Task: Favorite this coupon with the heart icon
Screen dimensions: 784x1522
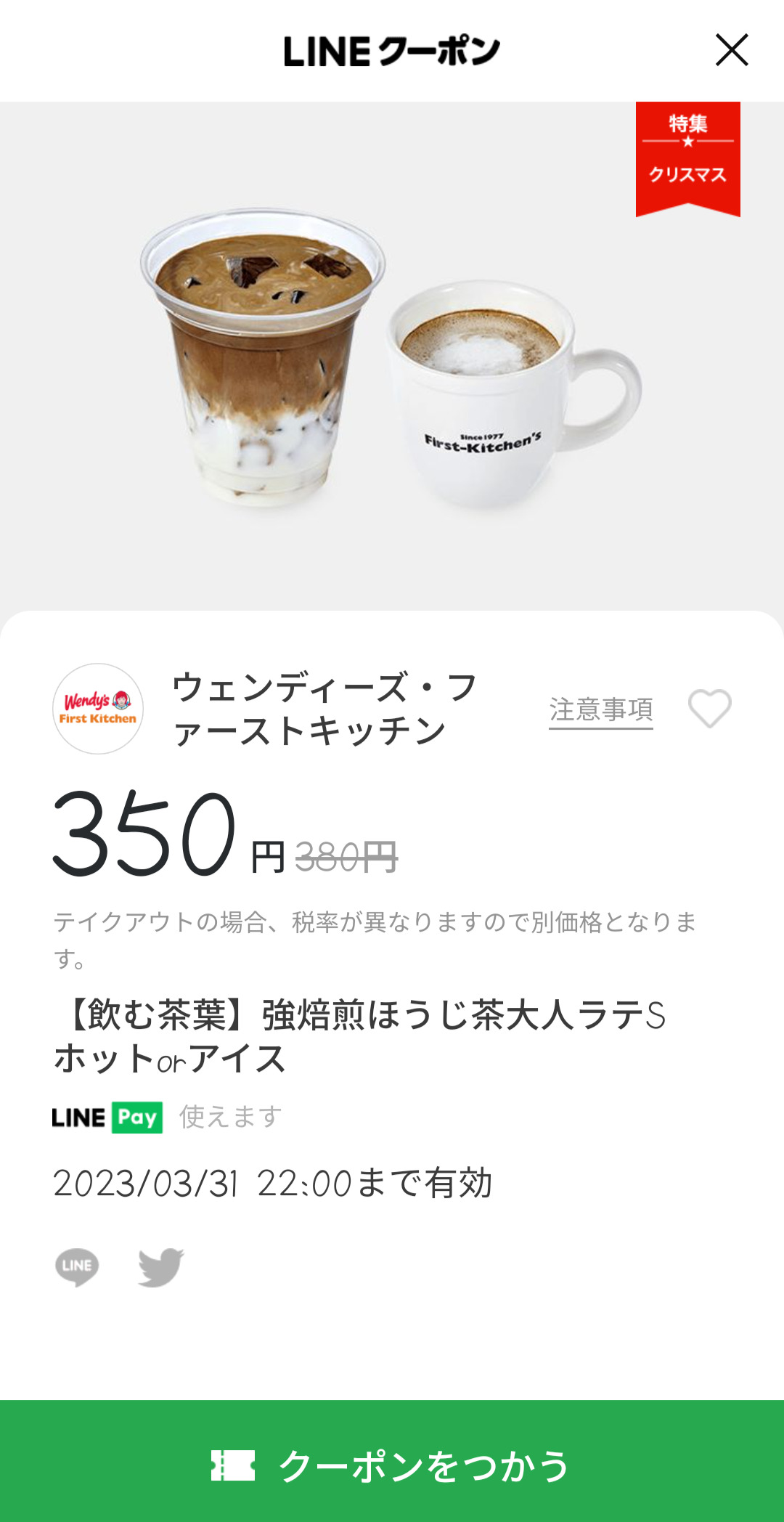Action: pyautogui.click(x=709, y=708)
